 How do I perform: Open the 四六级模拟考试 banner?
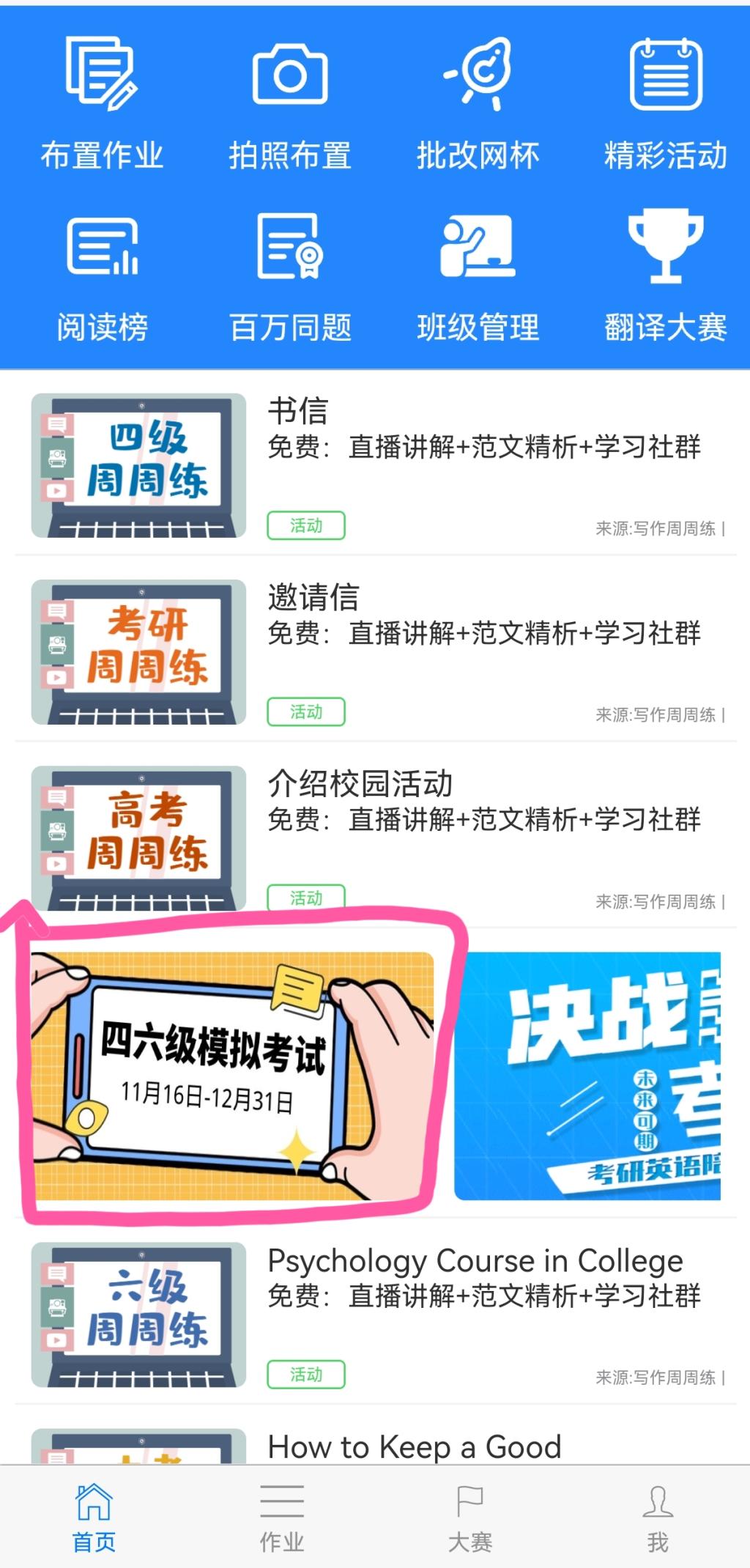(x=233, y=1076)
